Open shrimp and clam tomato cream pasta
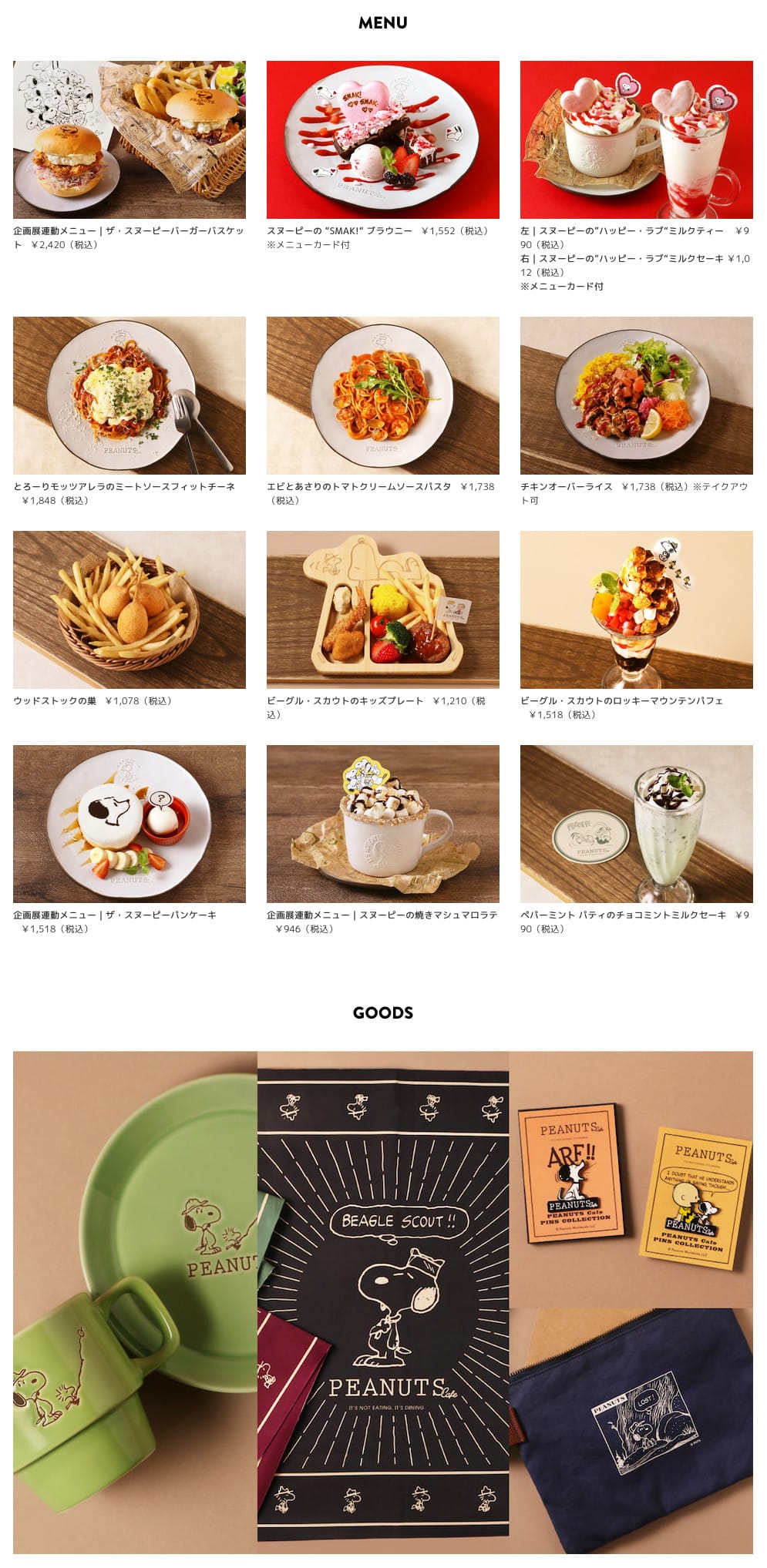This screenshot has width=767, height=1568. click(382, 395)
